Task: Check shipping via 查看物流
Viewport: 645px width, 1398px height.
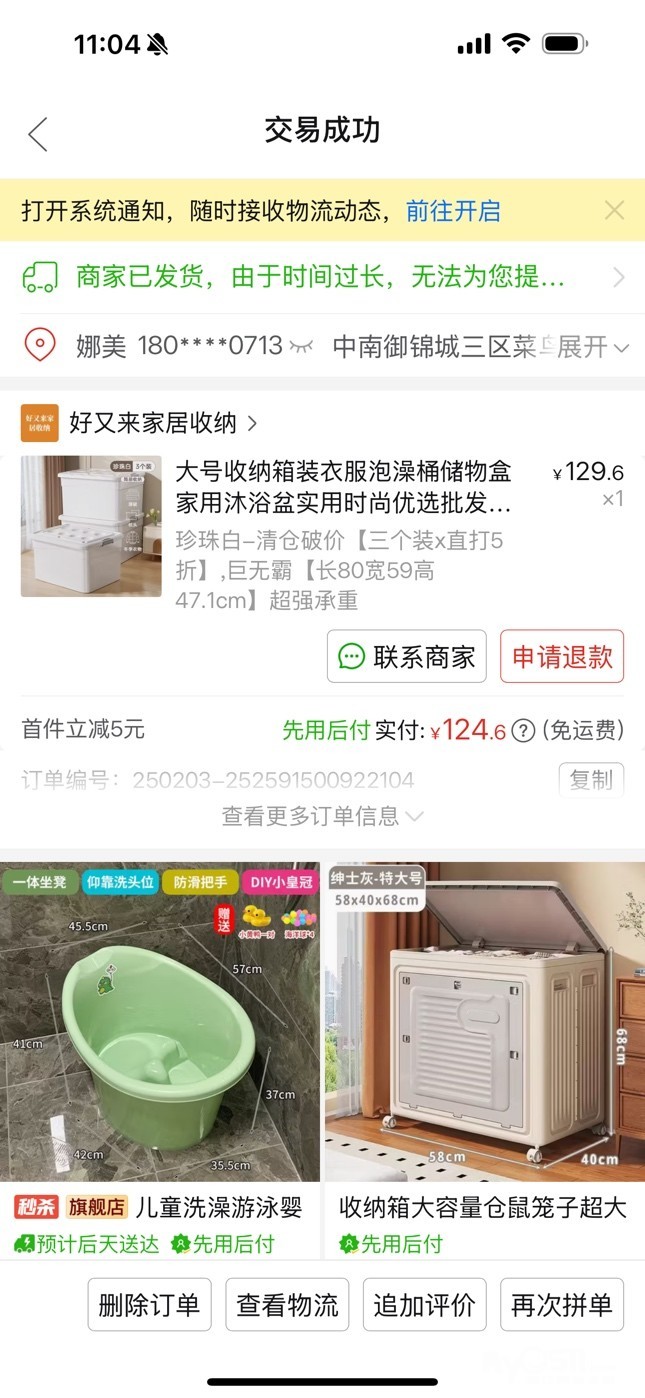Action: [x=287, y=1305]
